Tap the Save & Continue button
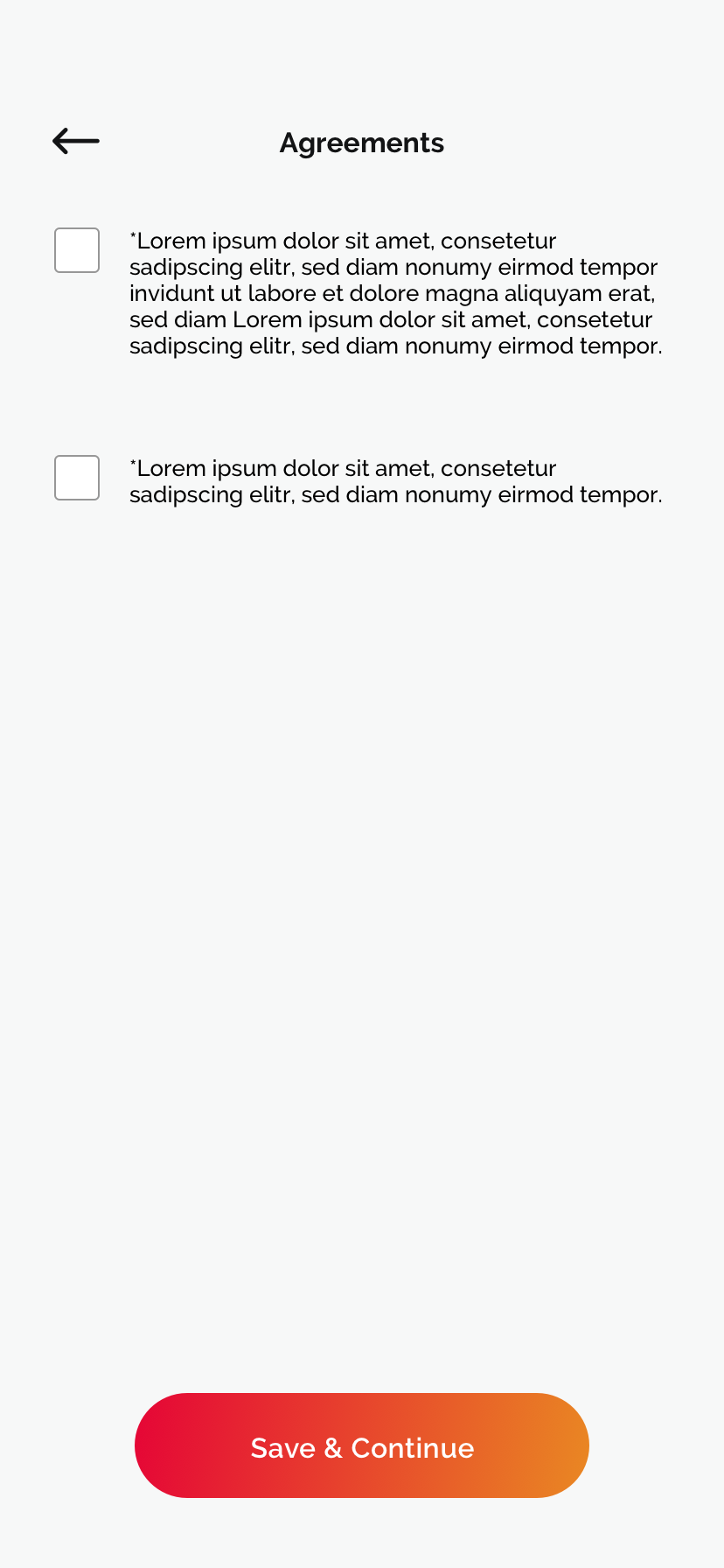The image size is (724, 1568). (362, 1445)
